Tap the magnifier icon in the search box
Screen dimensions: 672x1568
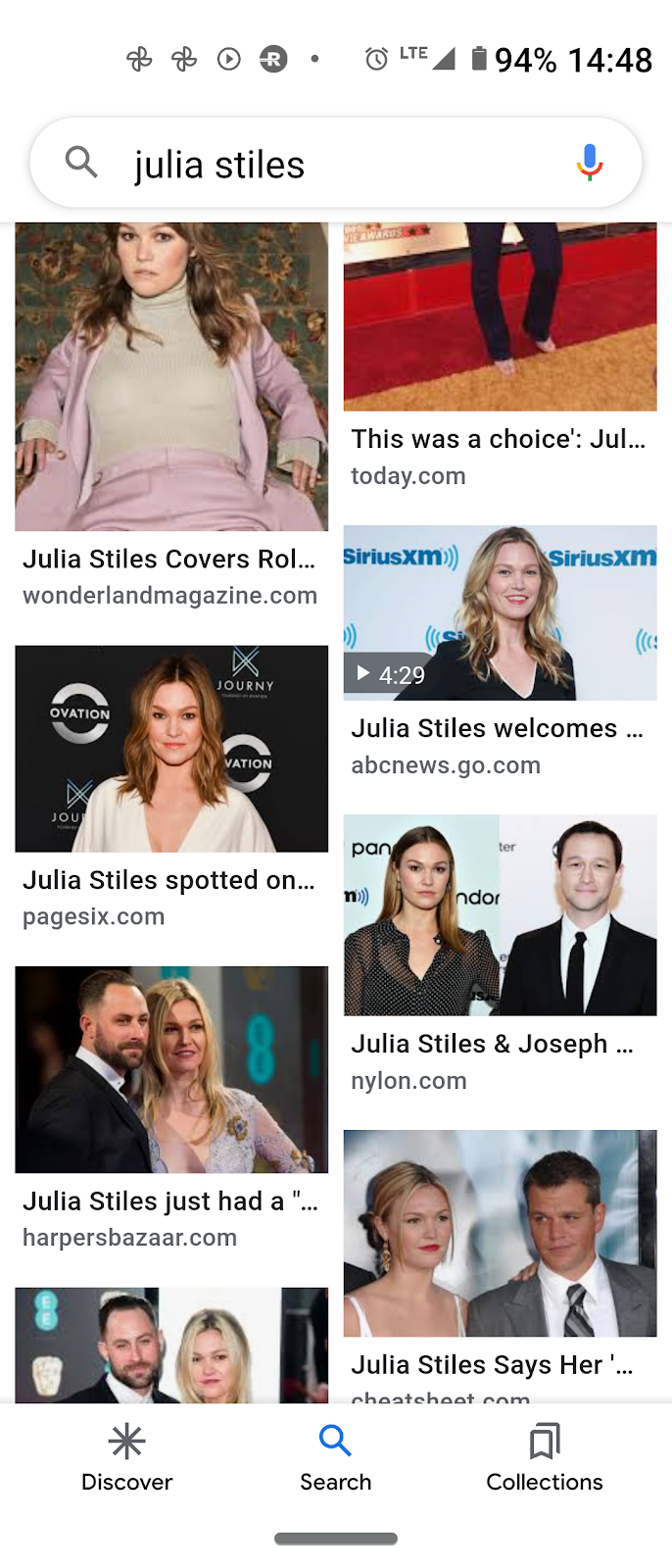[81, 163]
